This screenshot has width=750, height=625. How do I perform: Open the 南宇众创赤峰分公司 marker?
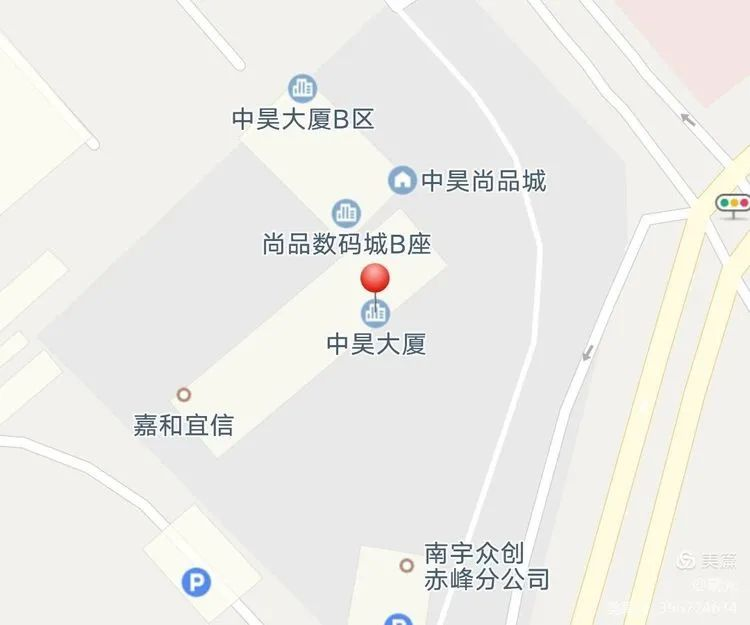[406, 565]
